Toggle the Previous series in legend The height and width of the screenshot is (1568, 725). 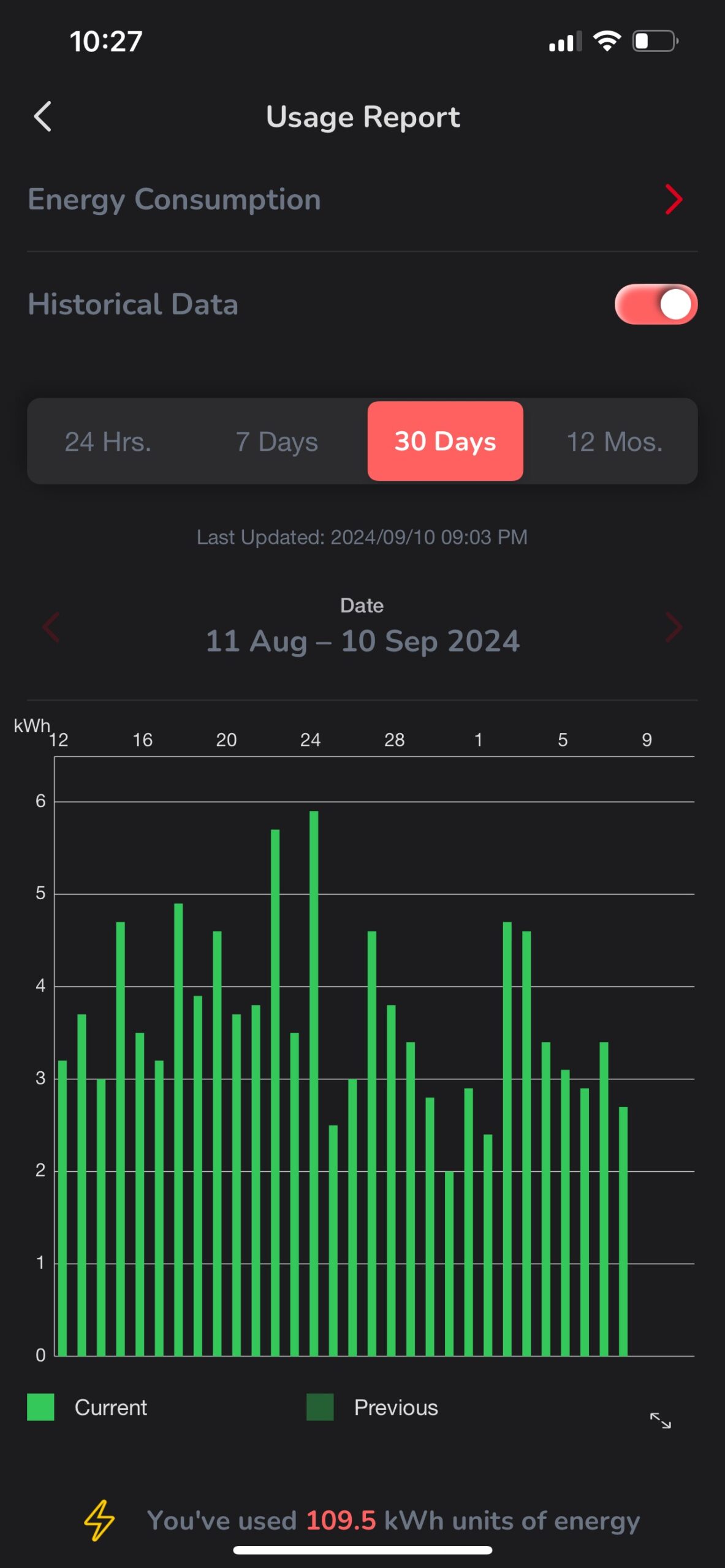coord(373,1408)
